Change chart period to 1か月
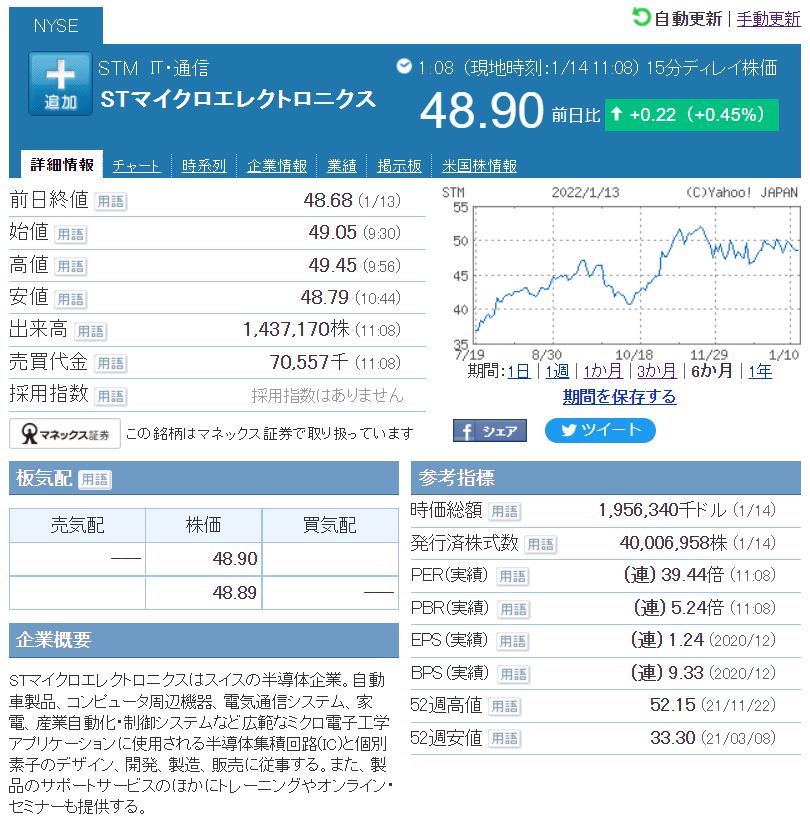The height and width of the screenshot is (818, 810). 603,371
